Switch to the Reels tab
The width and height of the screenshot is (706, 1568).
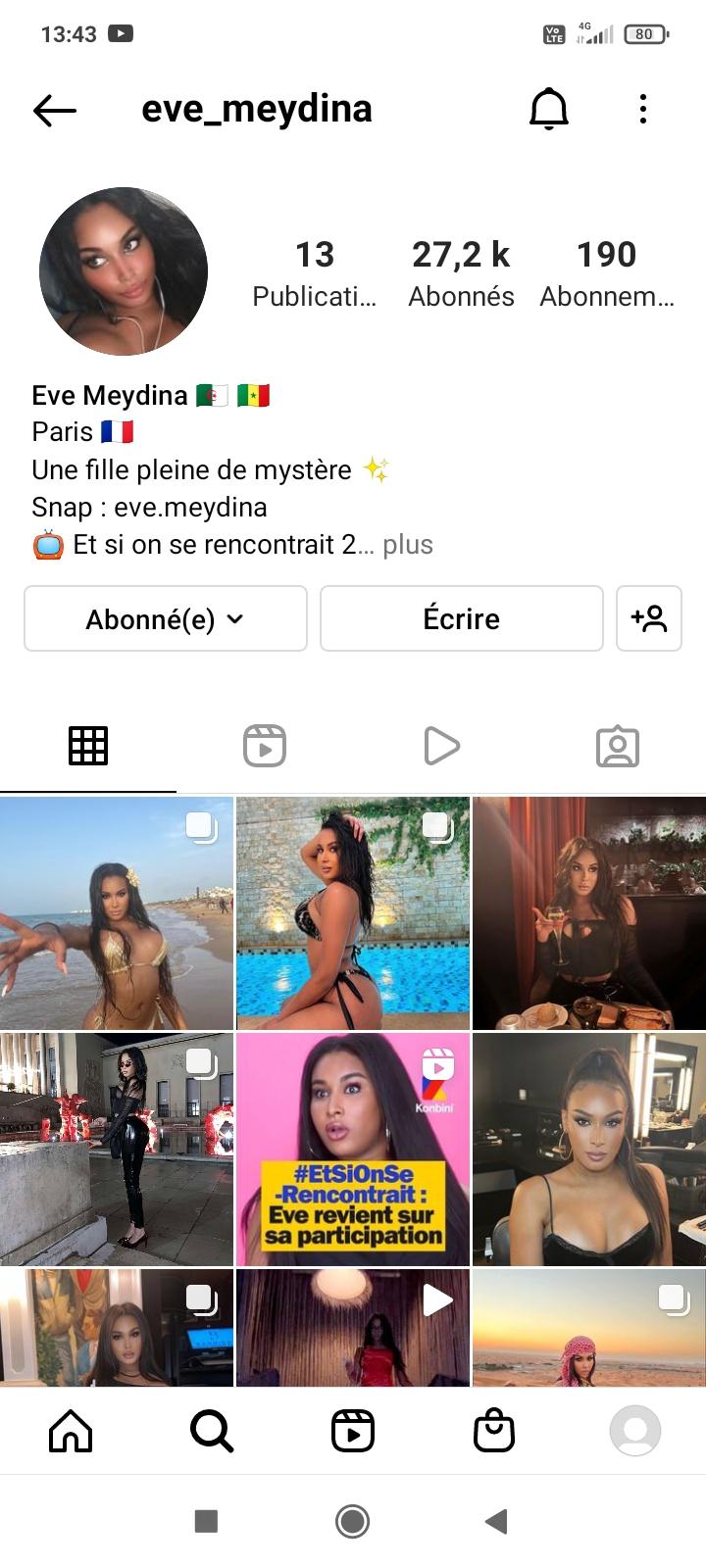pyautogui.click(x=265, y=746)
